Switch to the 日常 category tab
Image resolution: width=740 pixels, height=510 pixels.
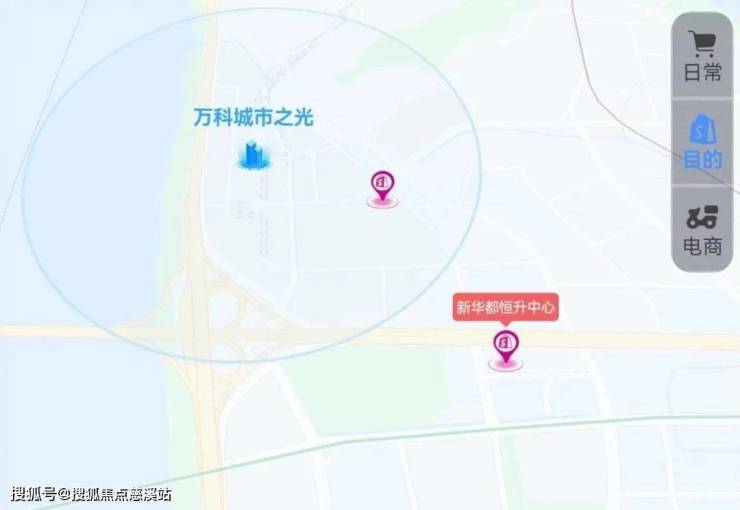(x=702, y=55)
